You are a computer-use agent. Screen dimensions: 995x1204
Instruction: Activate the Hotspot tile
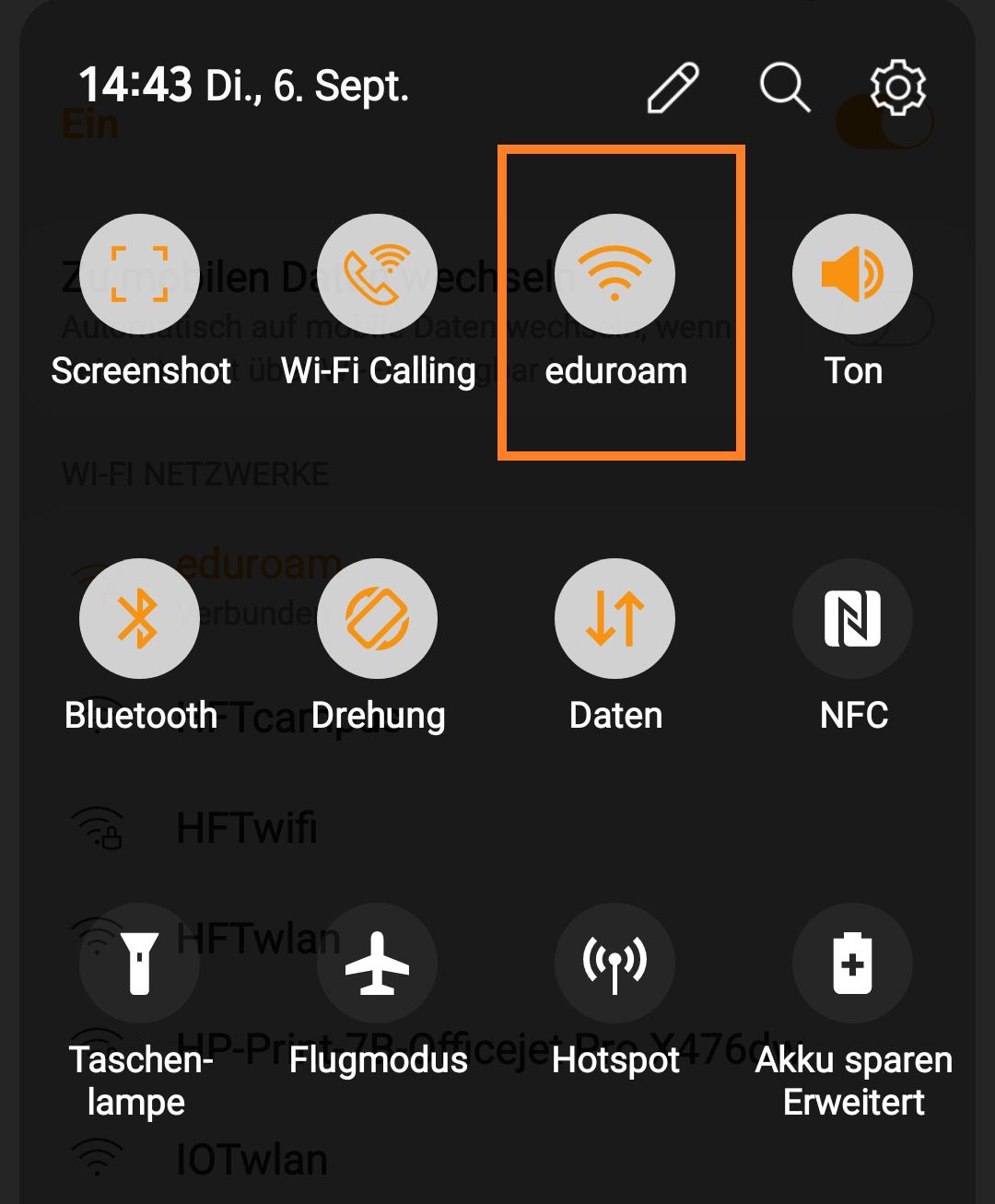click(x=615, y=963)
